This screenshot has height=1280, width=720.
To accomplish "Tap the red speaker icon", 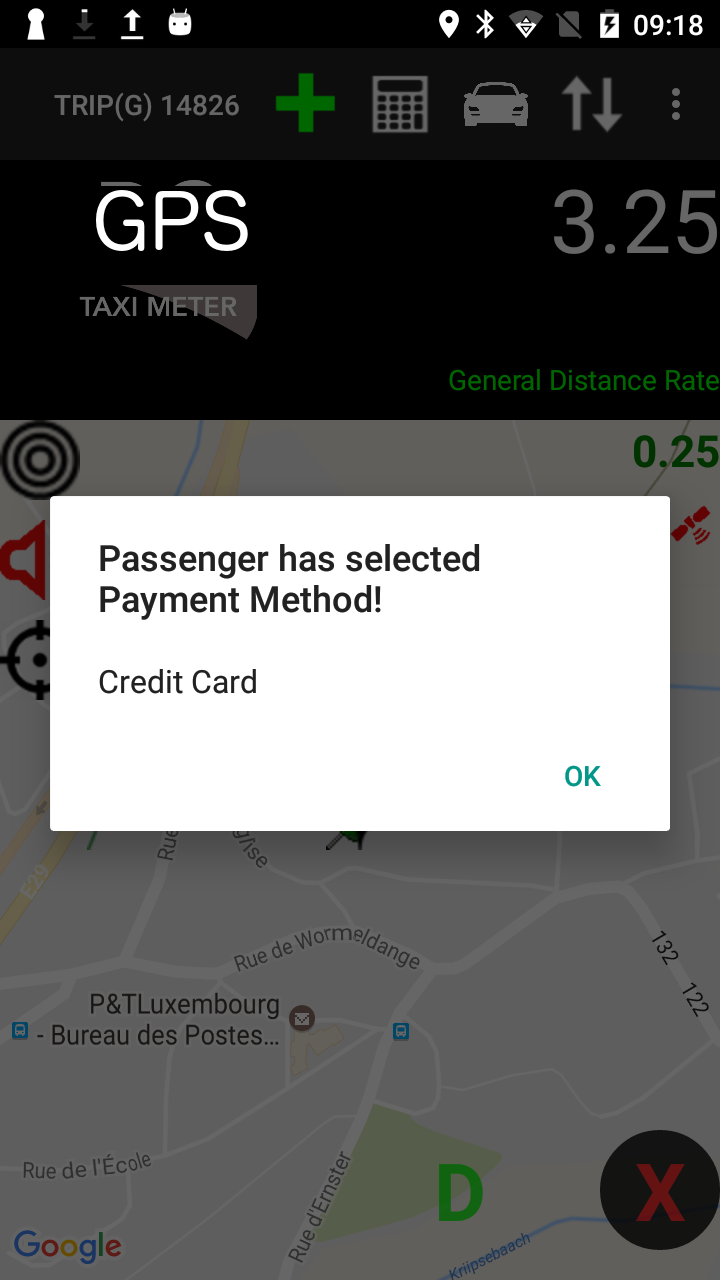I will pyautogui.click(x=25, y=560).
